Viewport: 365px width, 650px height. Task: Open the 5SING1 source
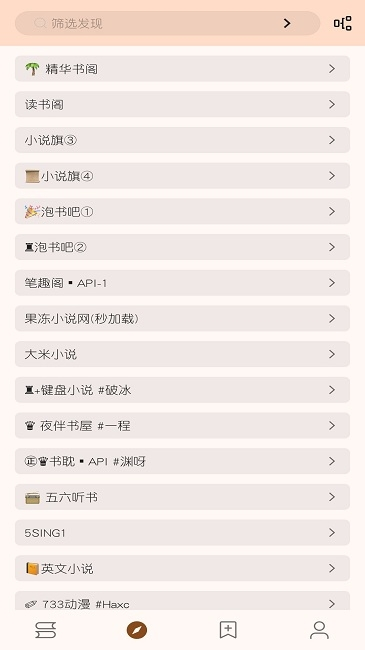pos(182,532)
